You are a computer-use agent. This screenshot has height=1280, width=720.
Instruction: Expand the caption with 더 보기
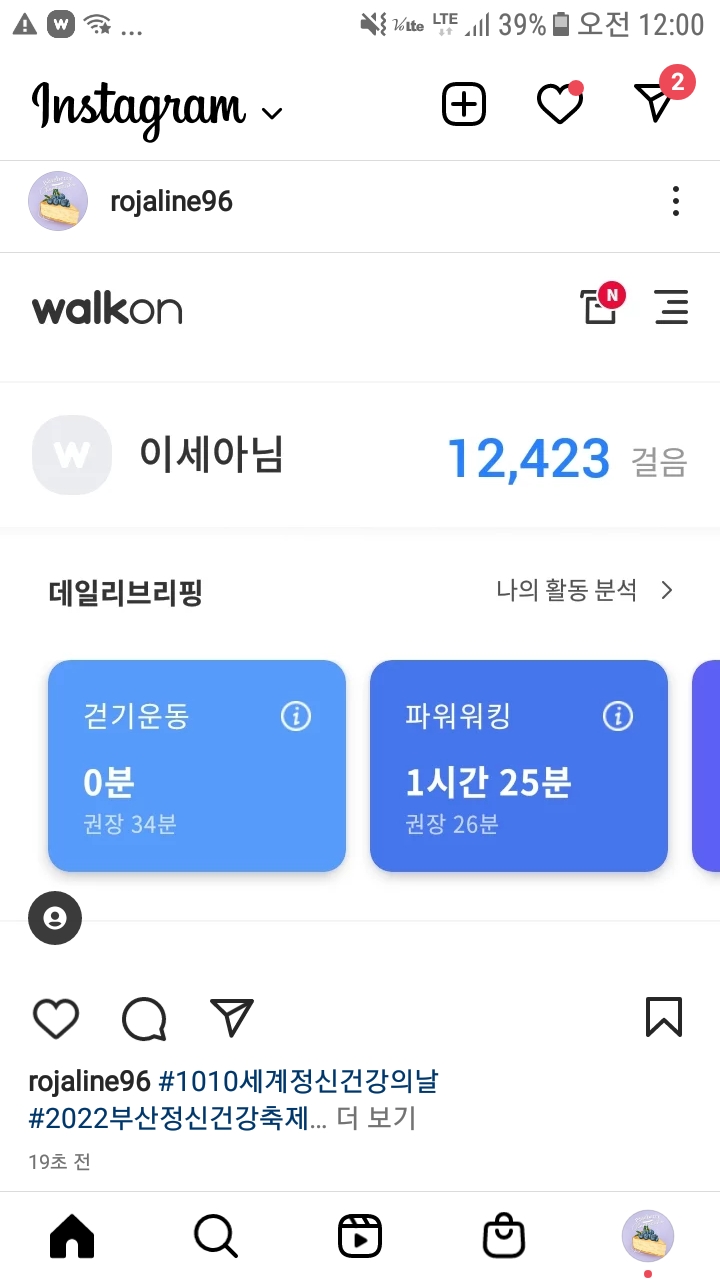[x=376, y=1118]
